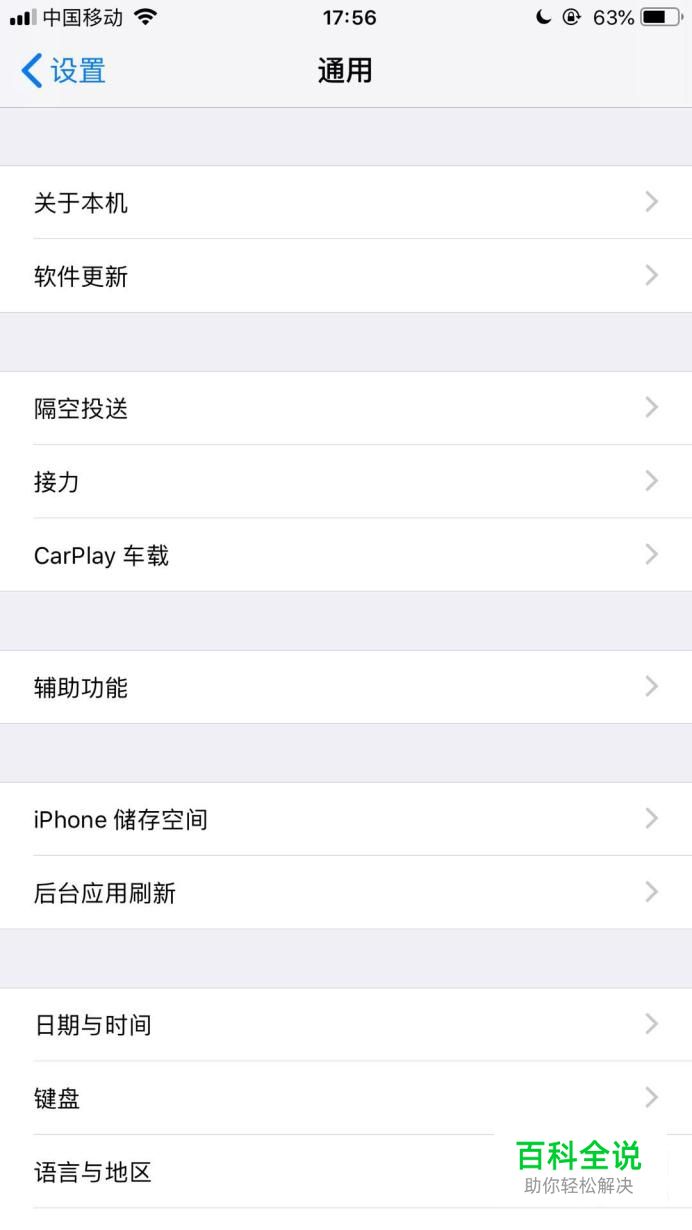Open 后台应用刷新 settings
Screen dimensions: 692x1230
[345, 893]
